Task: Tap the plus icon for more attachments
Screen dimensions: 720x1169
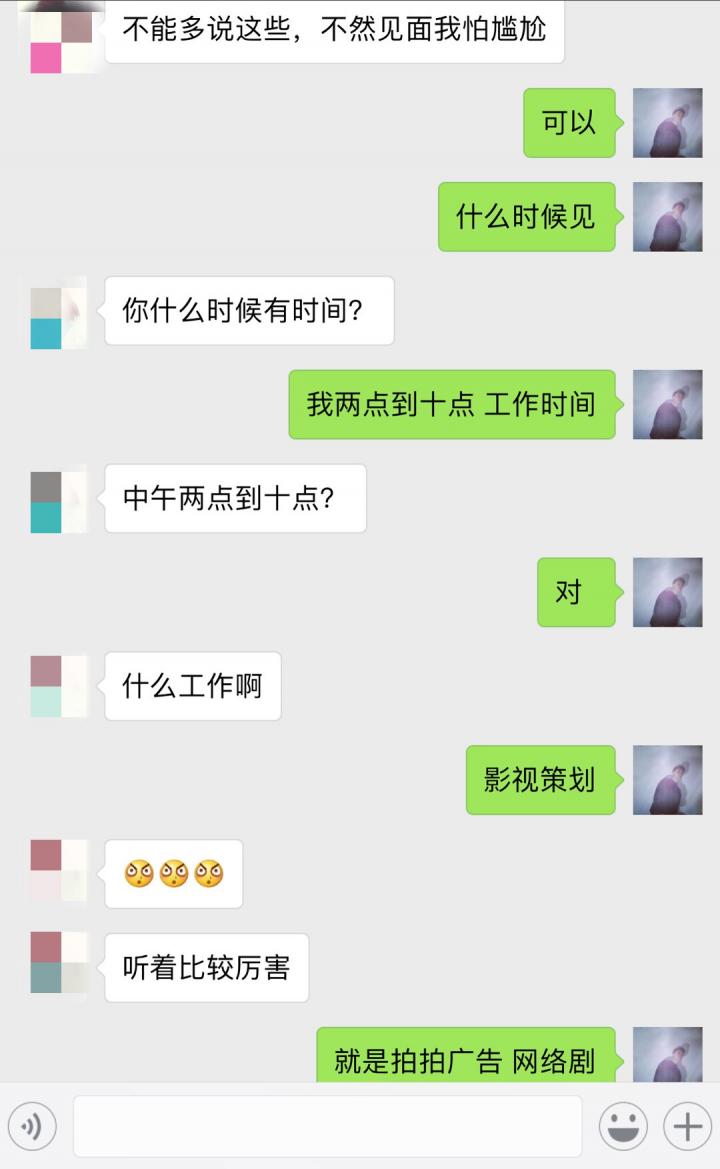Action: pos(685,1126)
